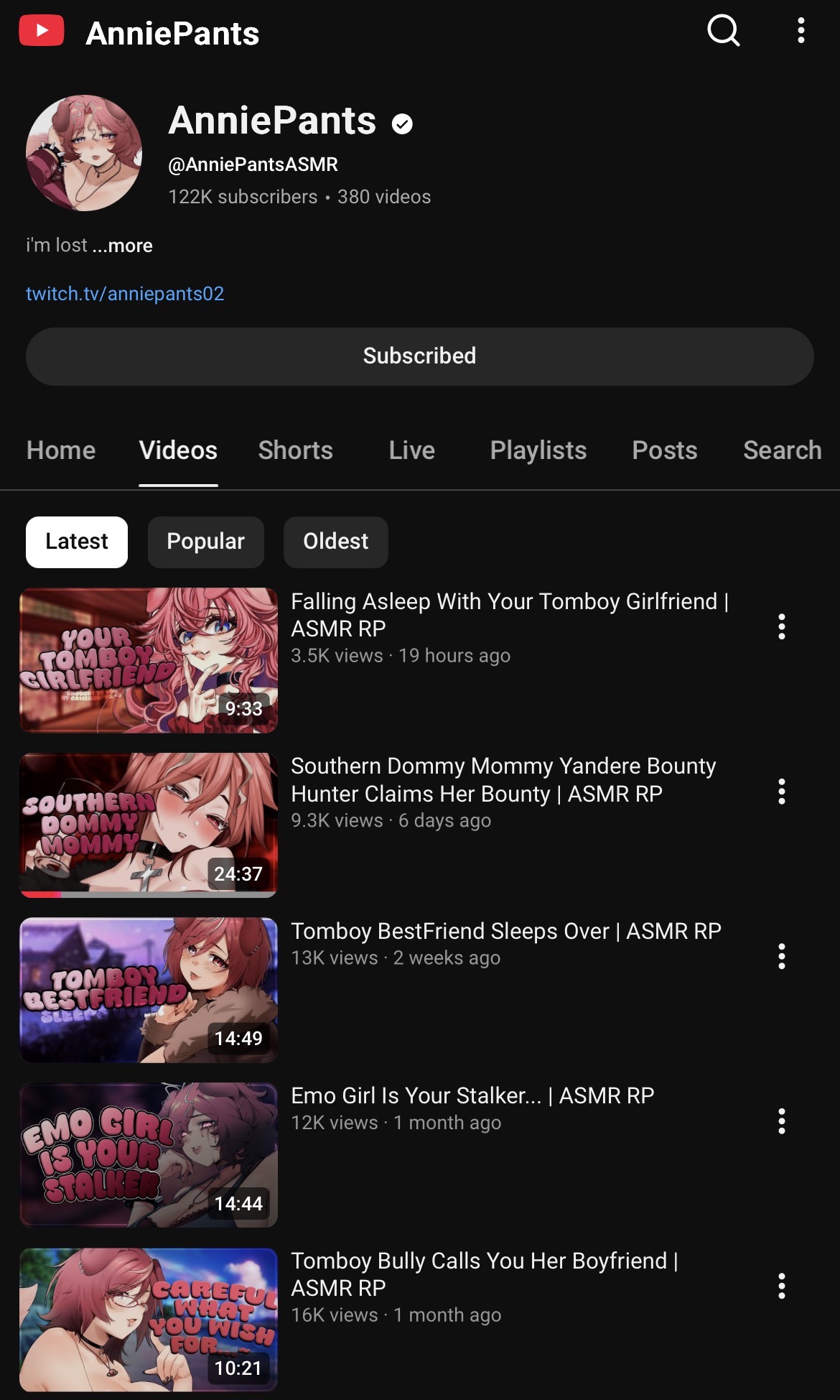
Task: Play Tomboy Bully Calls You Her Boyfriend video
Action: (x=149, y=1320)
